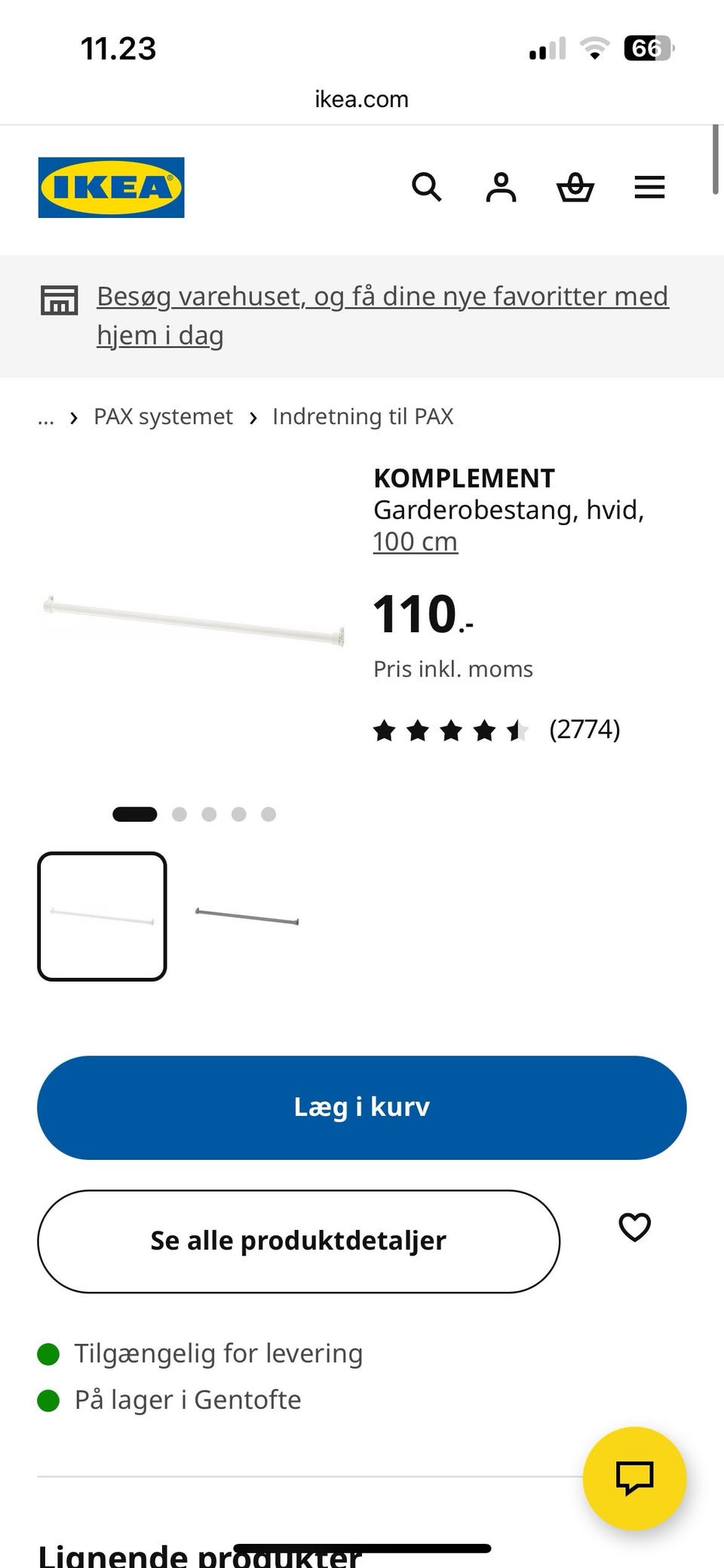Open the hamburger menu
The image size is (724, 1568).
point(649,187)
